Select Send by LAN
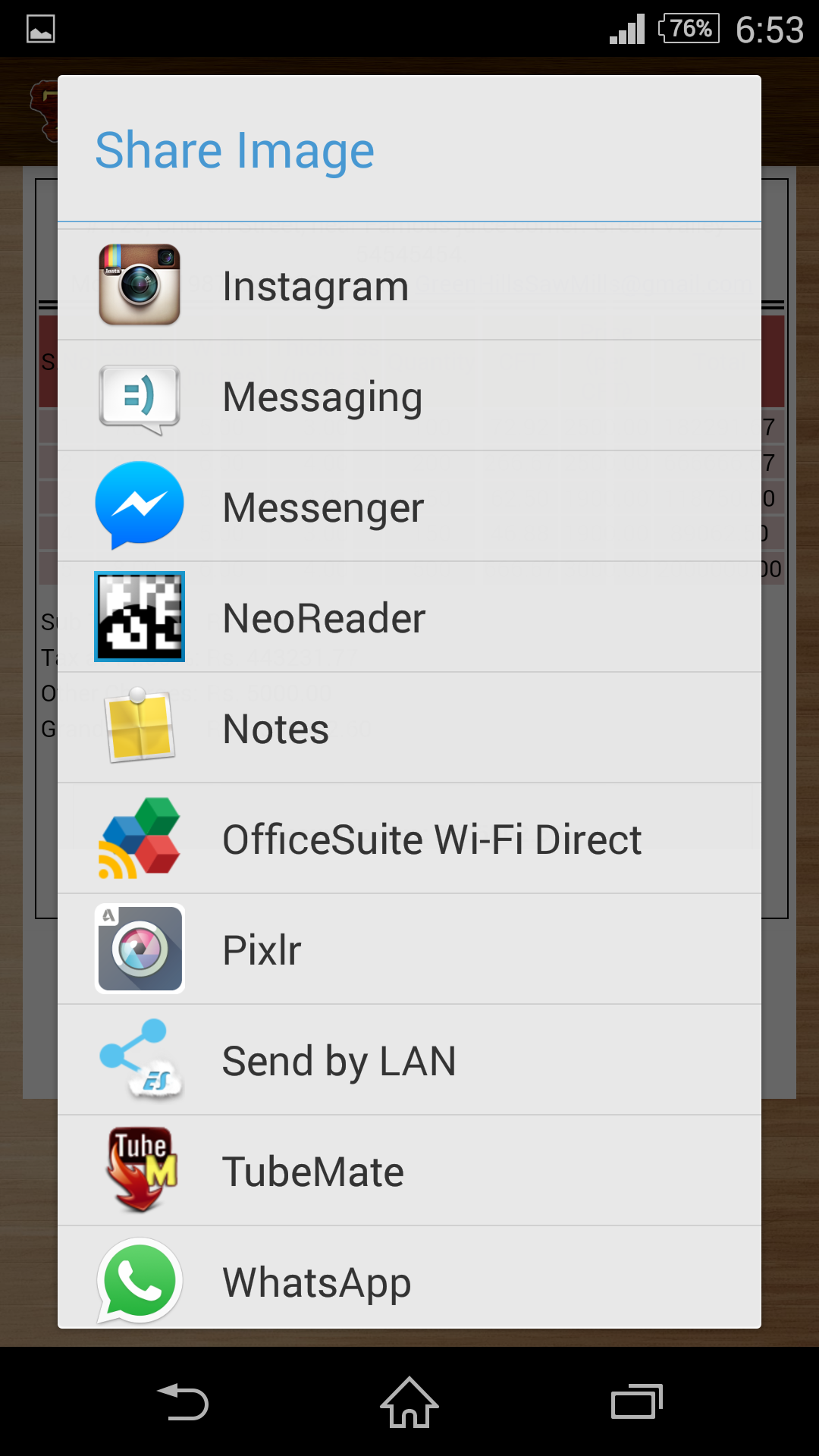Image resolution: width=819 pixels, height=1456 pixels. [x=409, y=1061]
